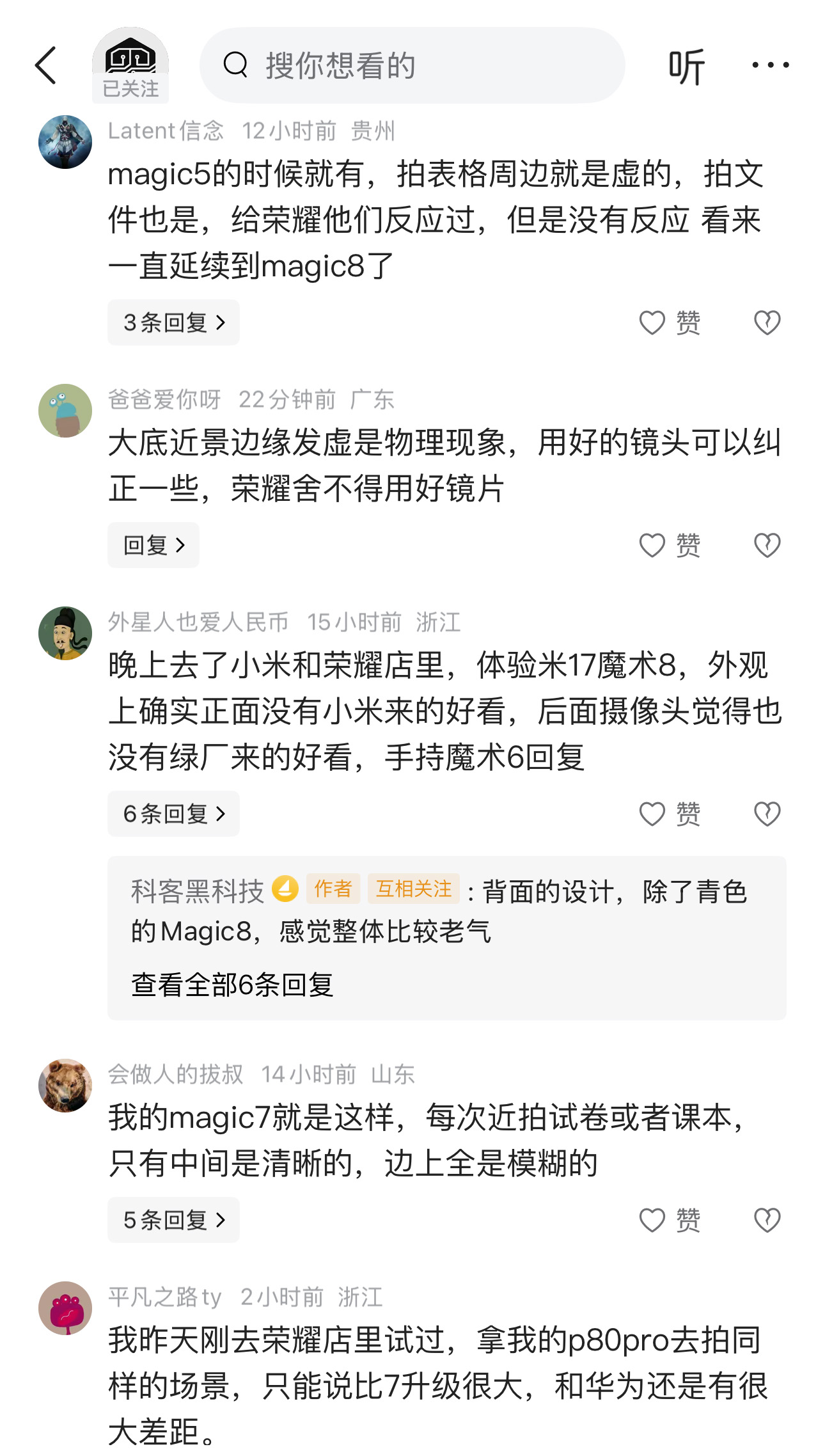
Task: Dislike Latent信念's comment
Action: pyautogui.click(x=767, y=322)
